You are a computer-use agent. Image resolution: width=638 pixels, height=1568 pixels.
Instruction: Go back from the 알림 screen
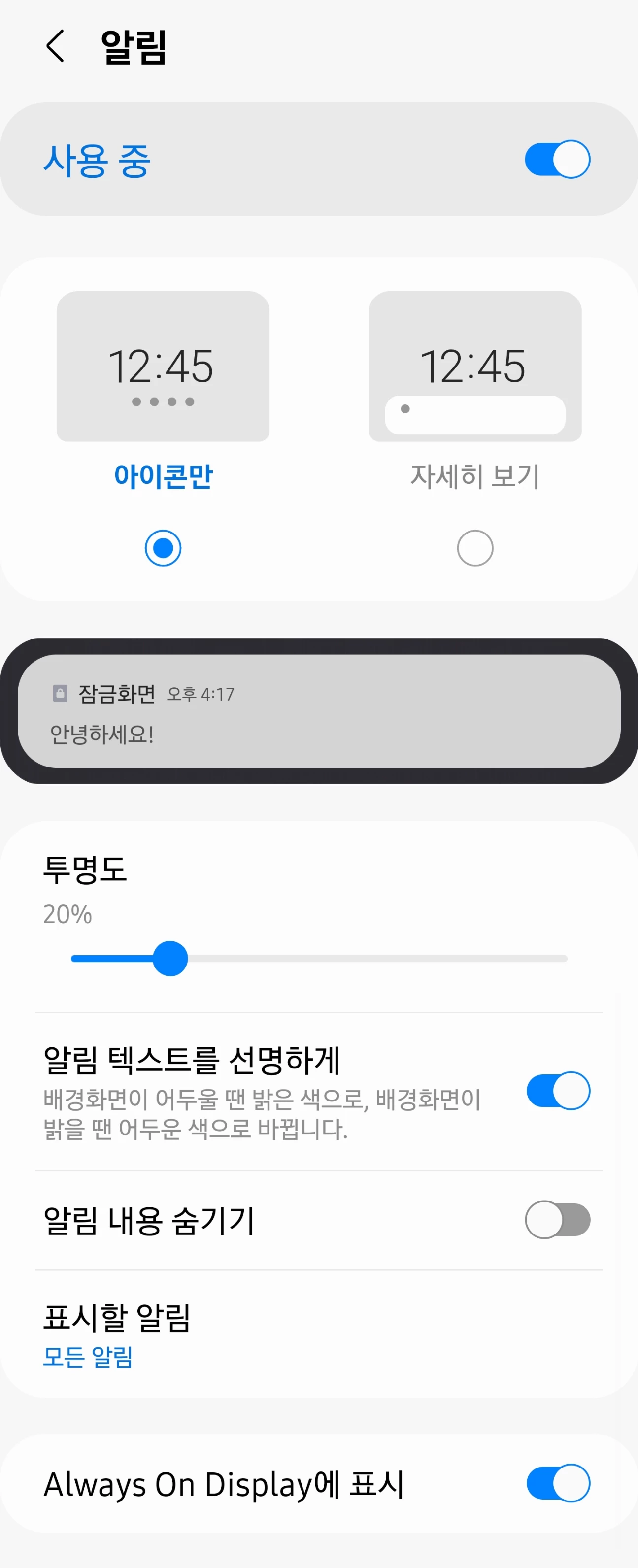[x=55, y=46]
